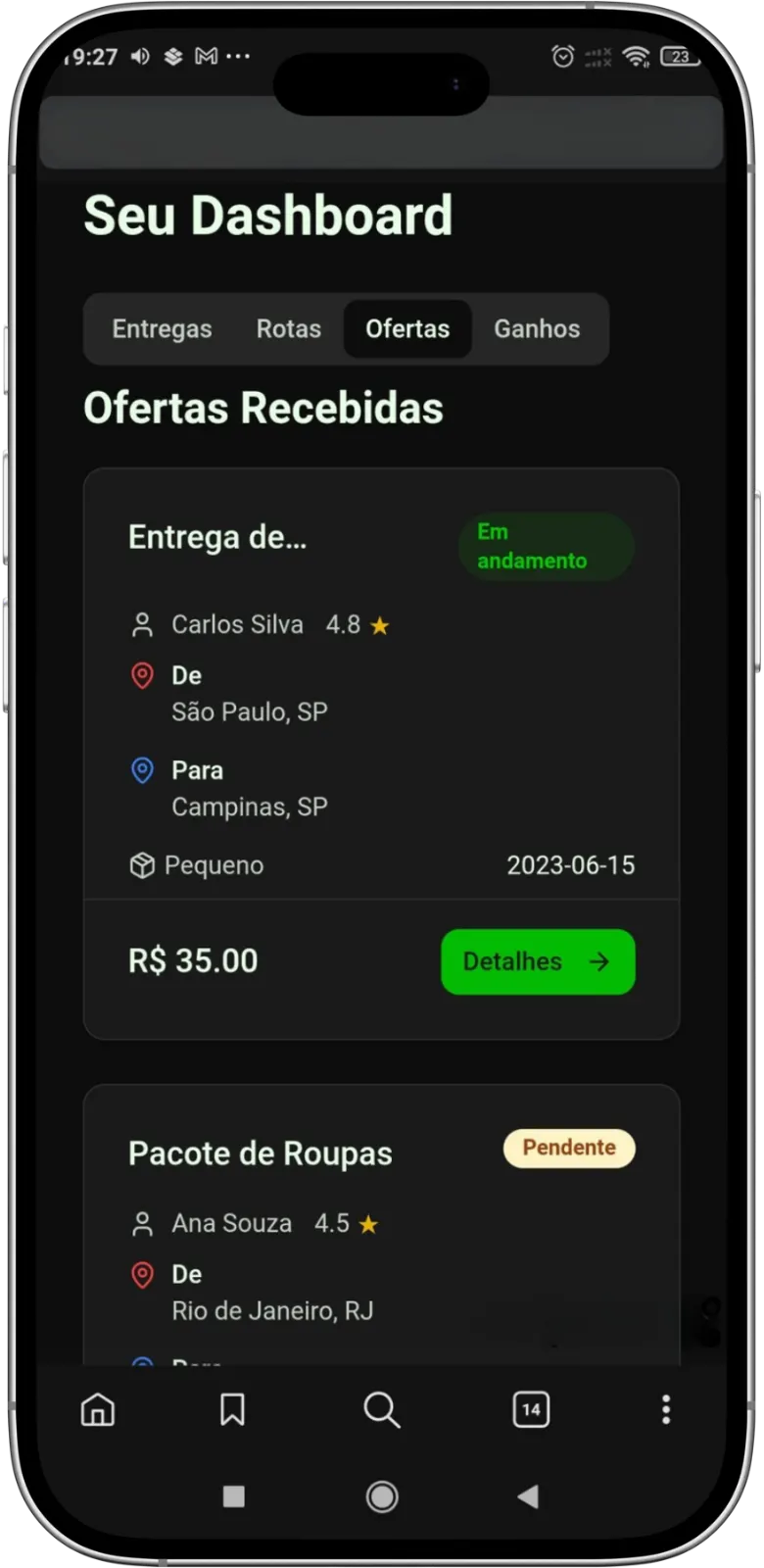
Task: Open the Pacote de Roupas offer card
Action: (x=261, y=1153)
